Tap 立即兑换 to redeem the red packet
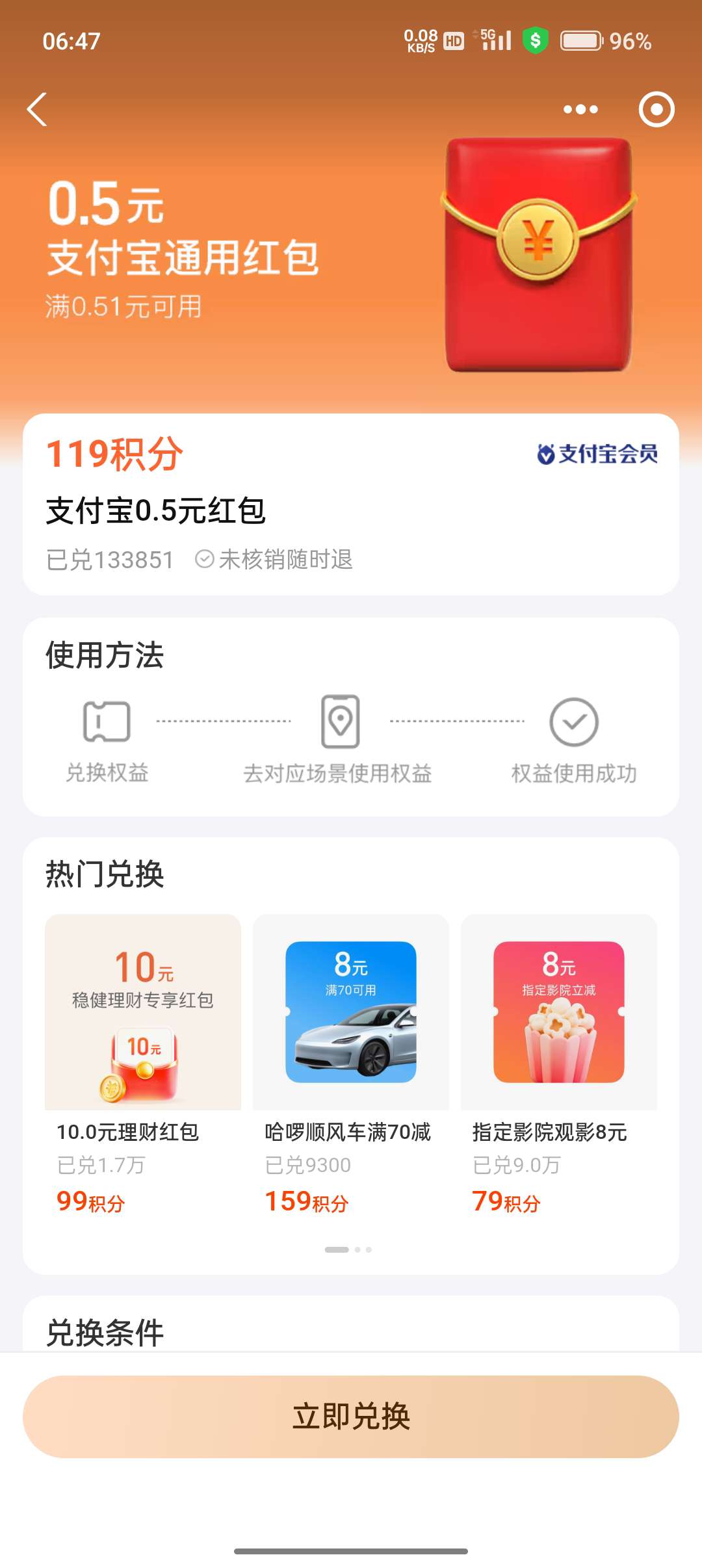This screenshot has width=702, height=1568. pyautogui.click(x=351, y=1416)
